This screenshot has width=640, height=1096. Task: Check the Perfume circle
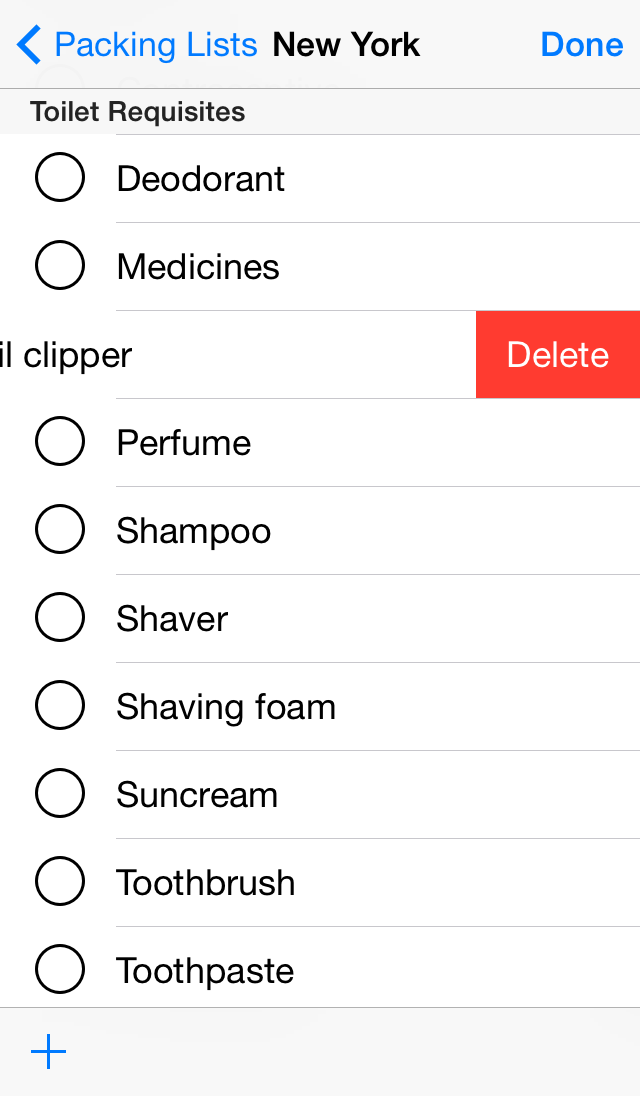pyautogui.click(x=60, y=443)
